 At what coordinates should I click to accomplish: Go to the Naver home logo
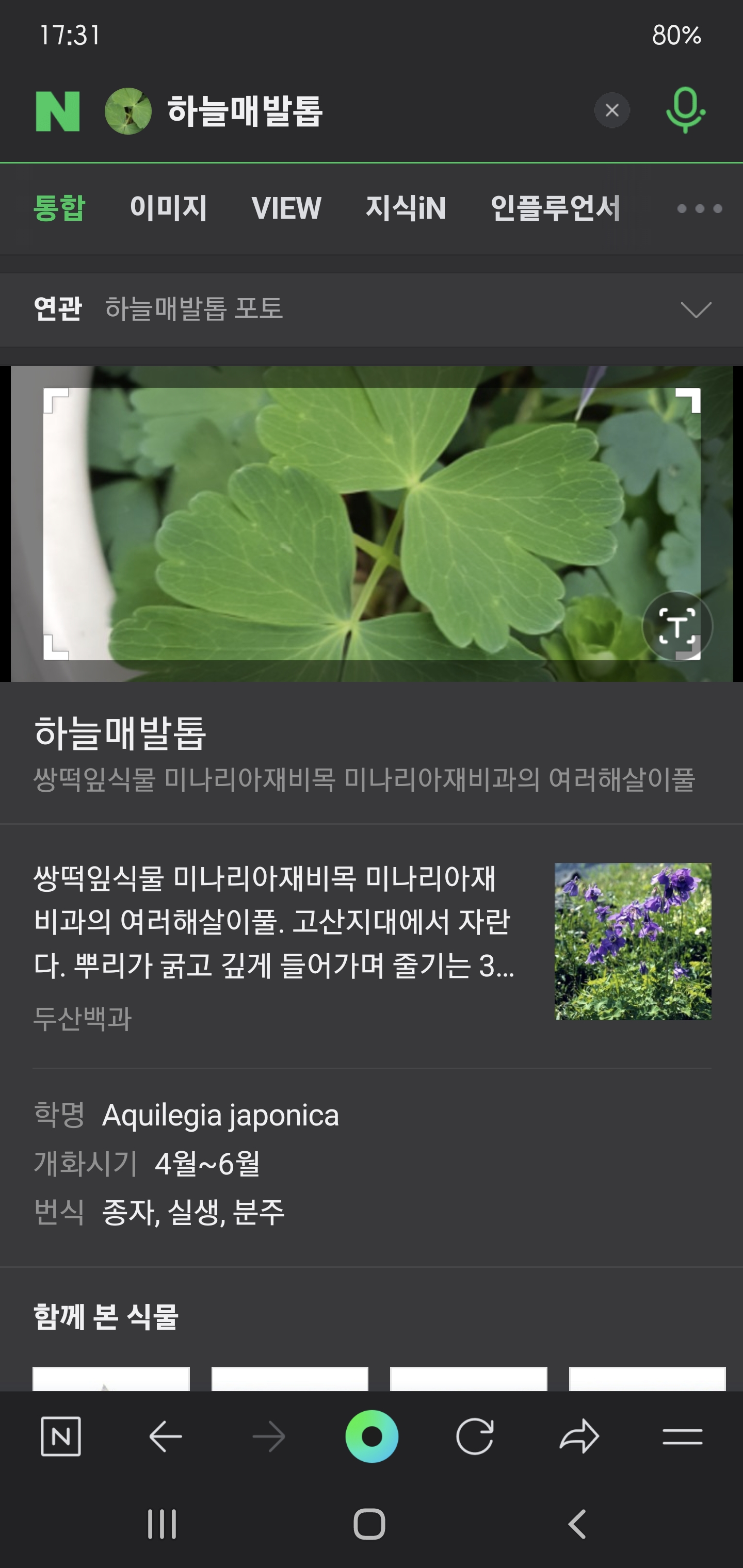point(58,111)
